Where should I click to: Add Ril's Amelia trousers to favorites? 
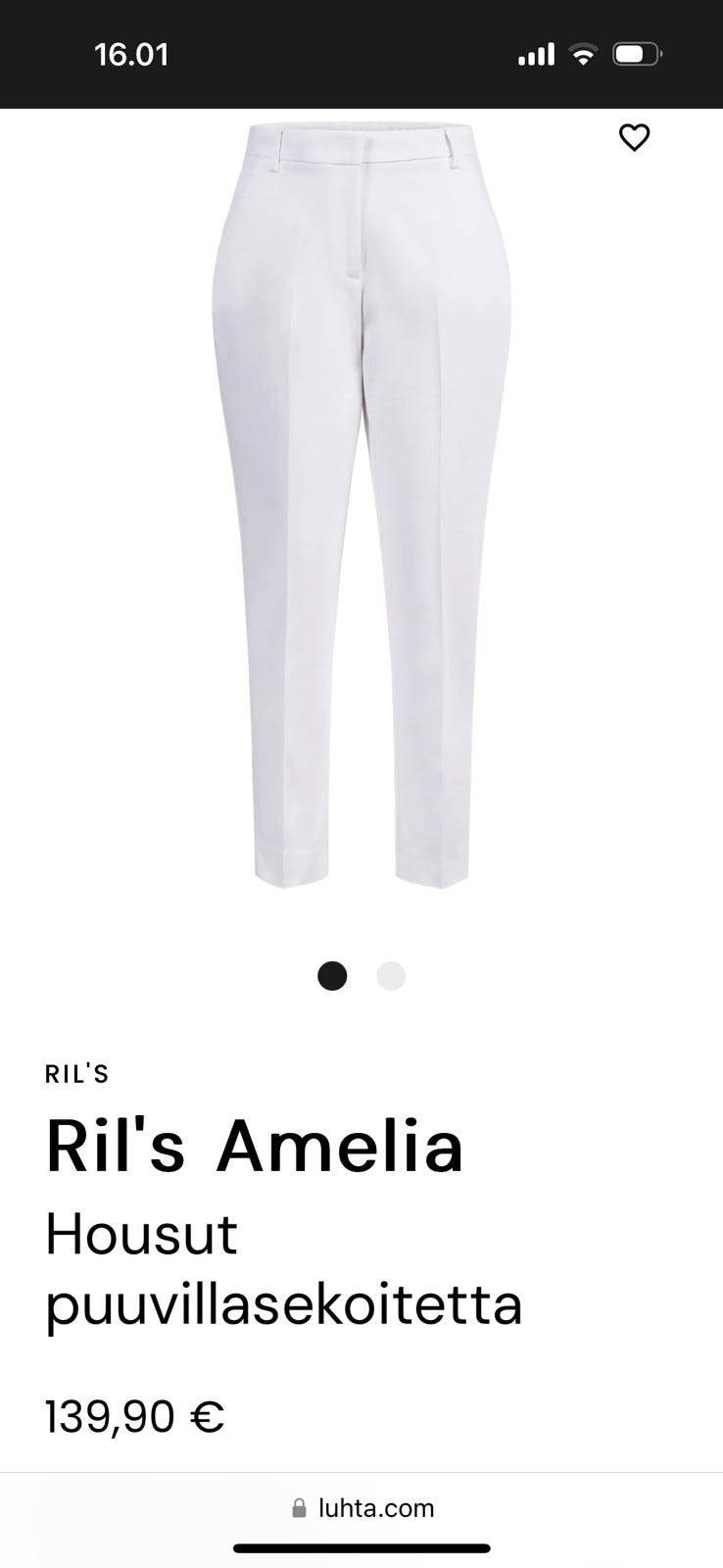635,138
